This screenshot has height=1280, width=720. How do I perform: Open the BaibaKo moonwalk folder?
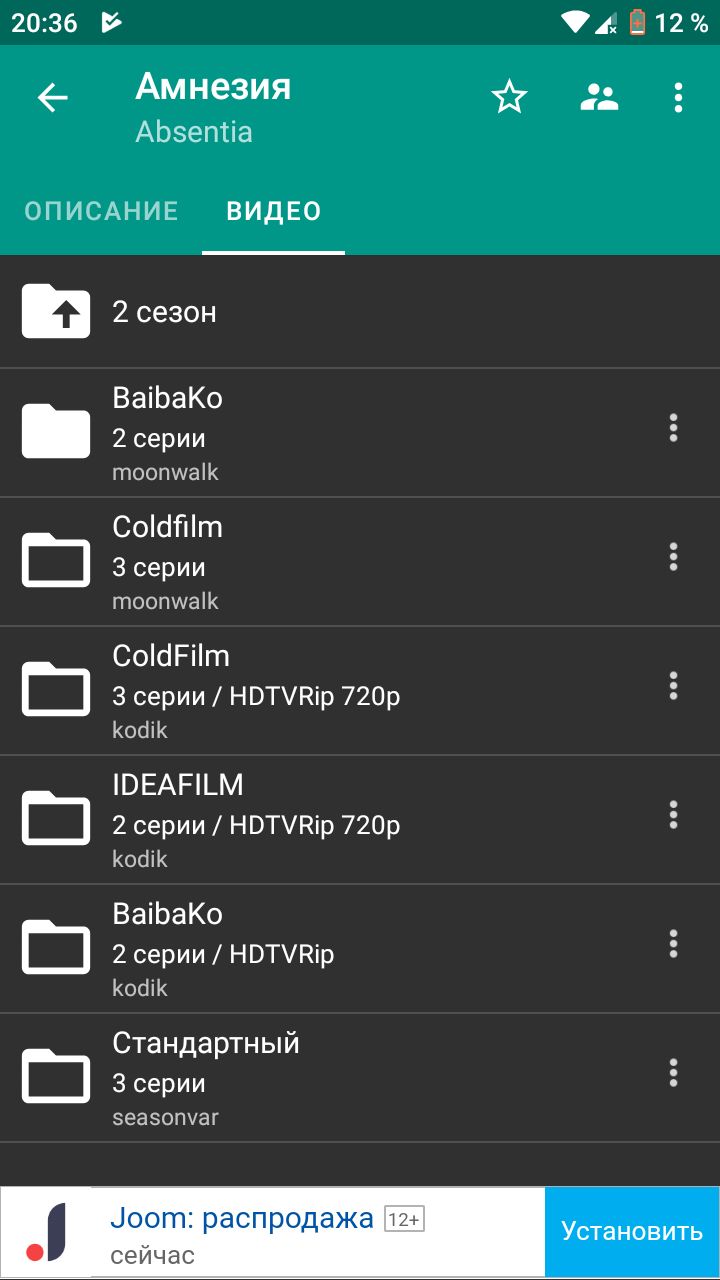coord(330,433)
